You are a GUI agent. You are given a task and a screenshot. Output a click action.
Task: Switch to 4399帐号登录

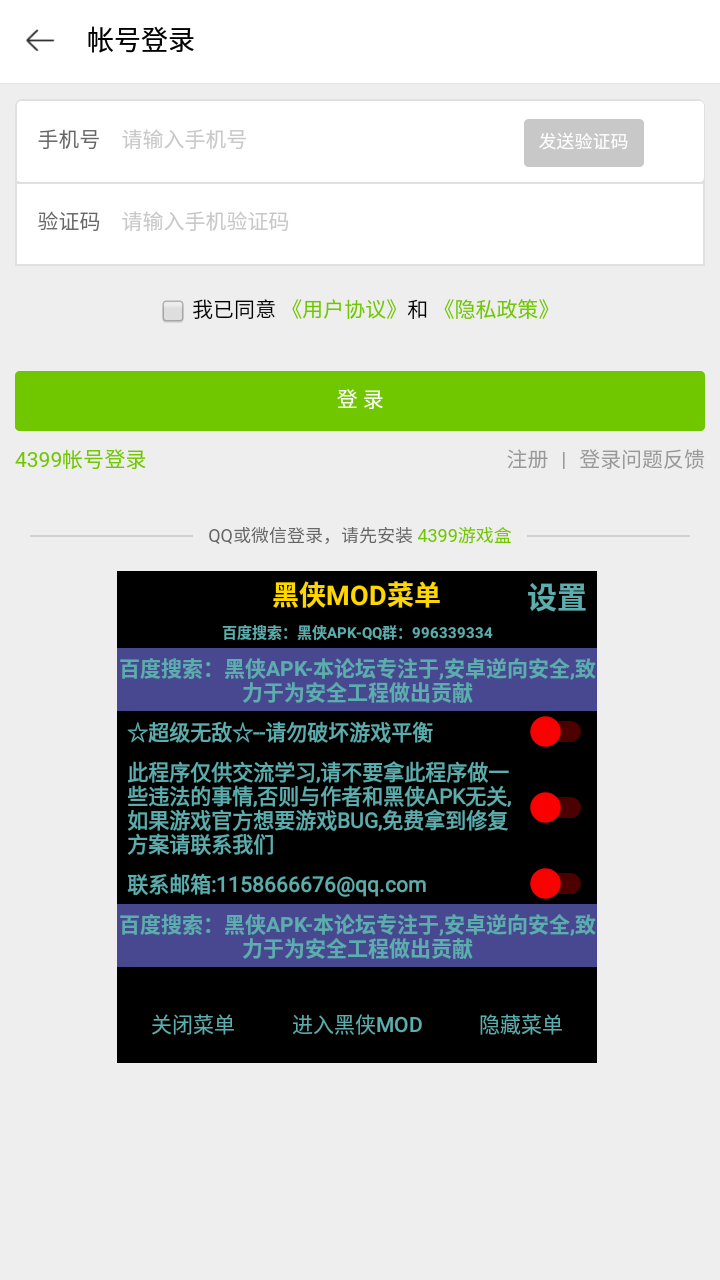81,460
